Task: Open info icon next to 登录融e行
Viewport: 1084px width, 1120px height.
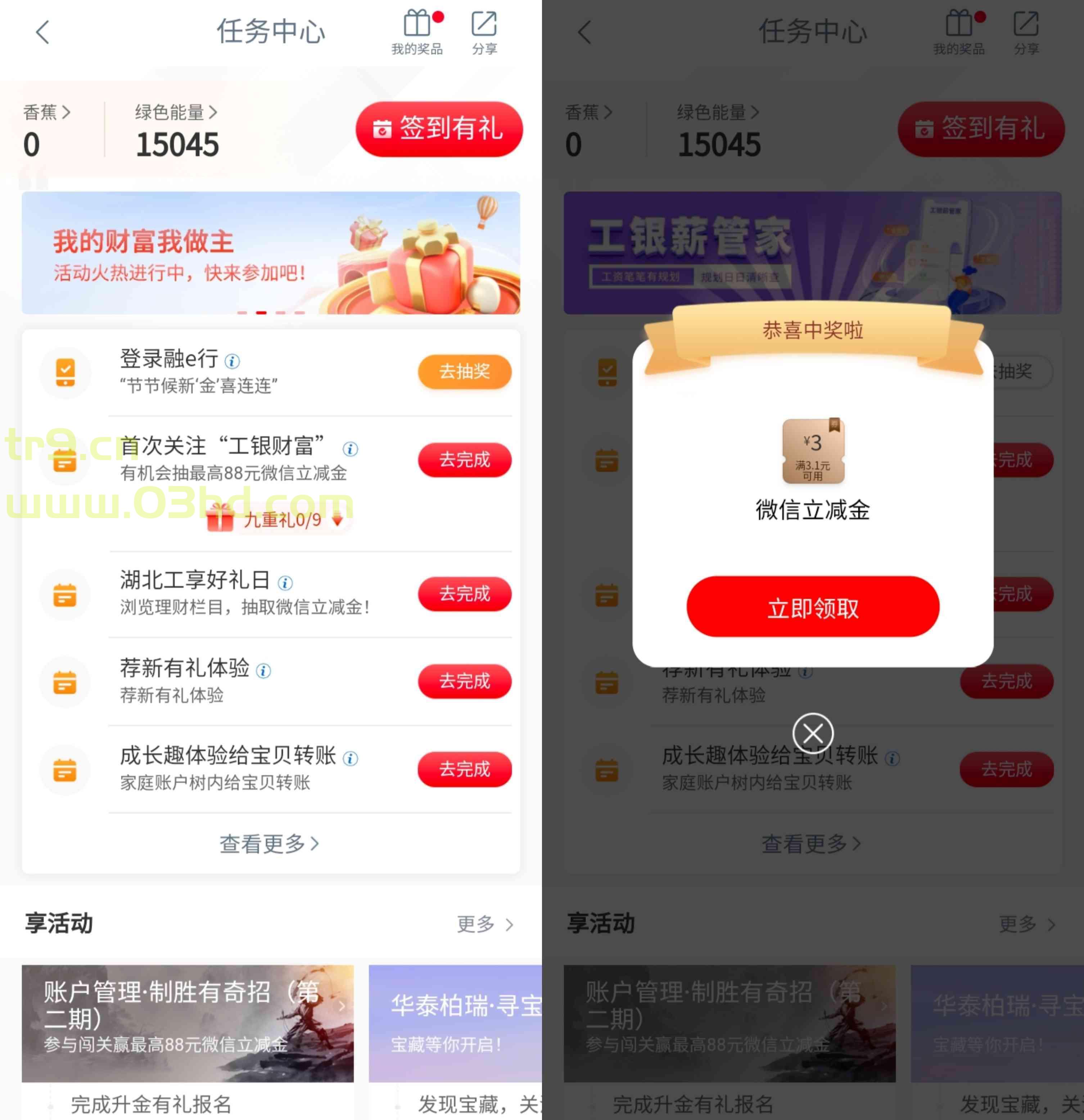Action: tap(232, 361)
